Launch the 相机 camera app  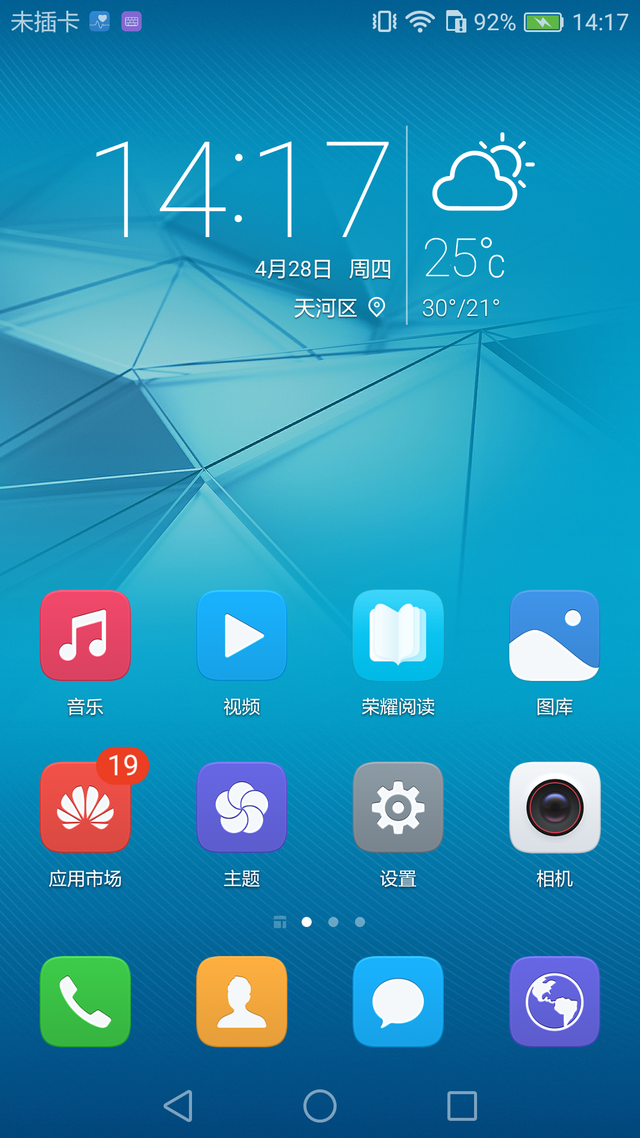click(x=554, y=808)
